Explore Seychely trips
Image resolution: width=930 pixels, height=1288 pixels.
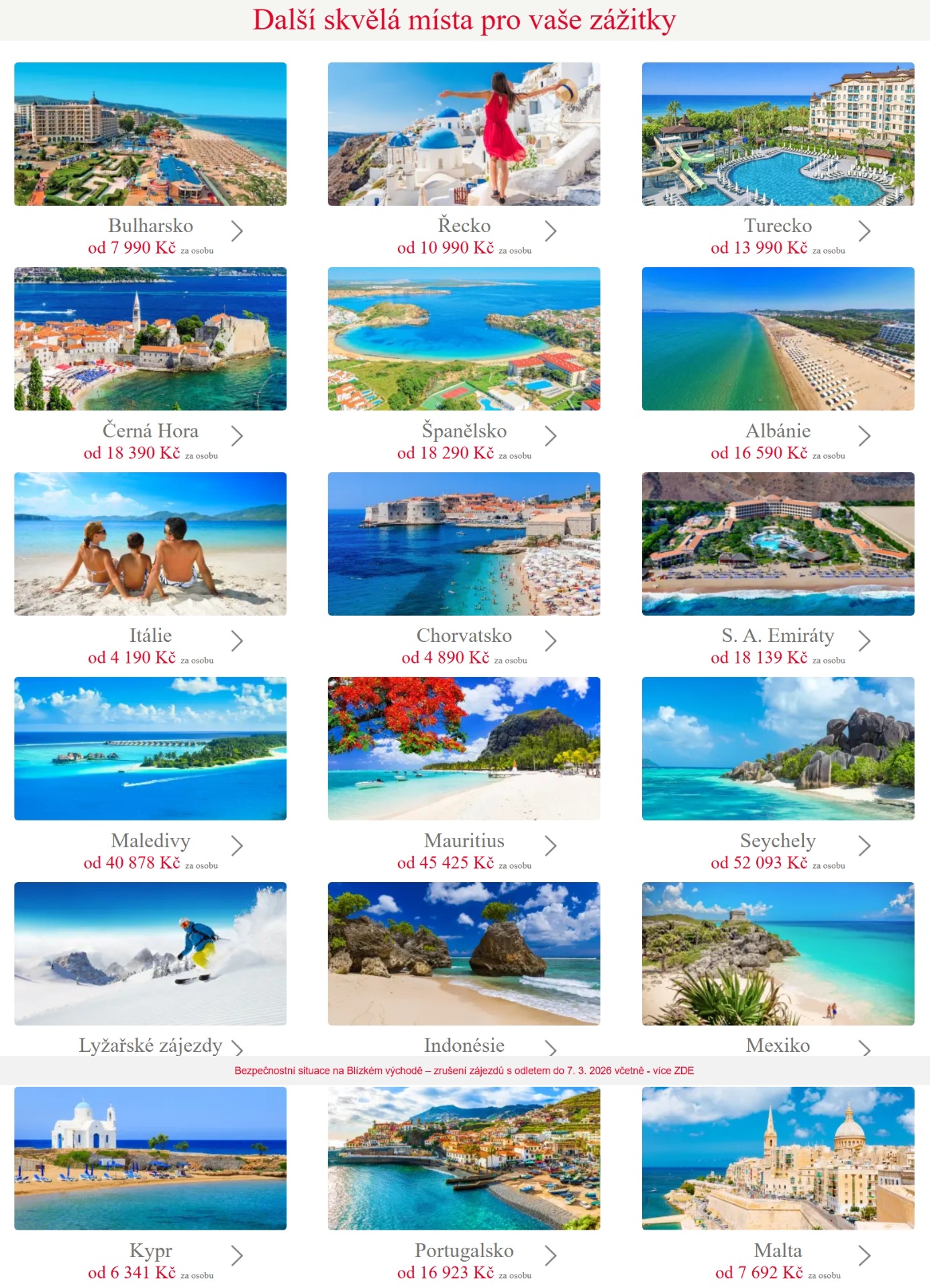[778, 748]
